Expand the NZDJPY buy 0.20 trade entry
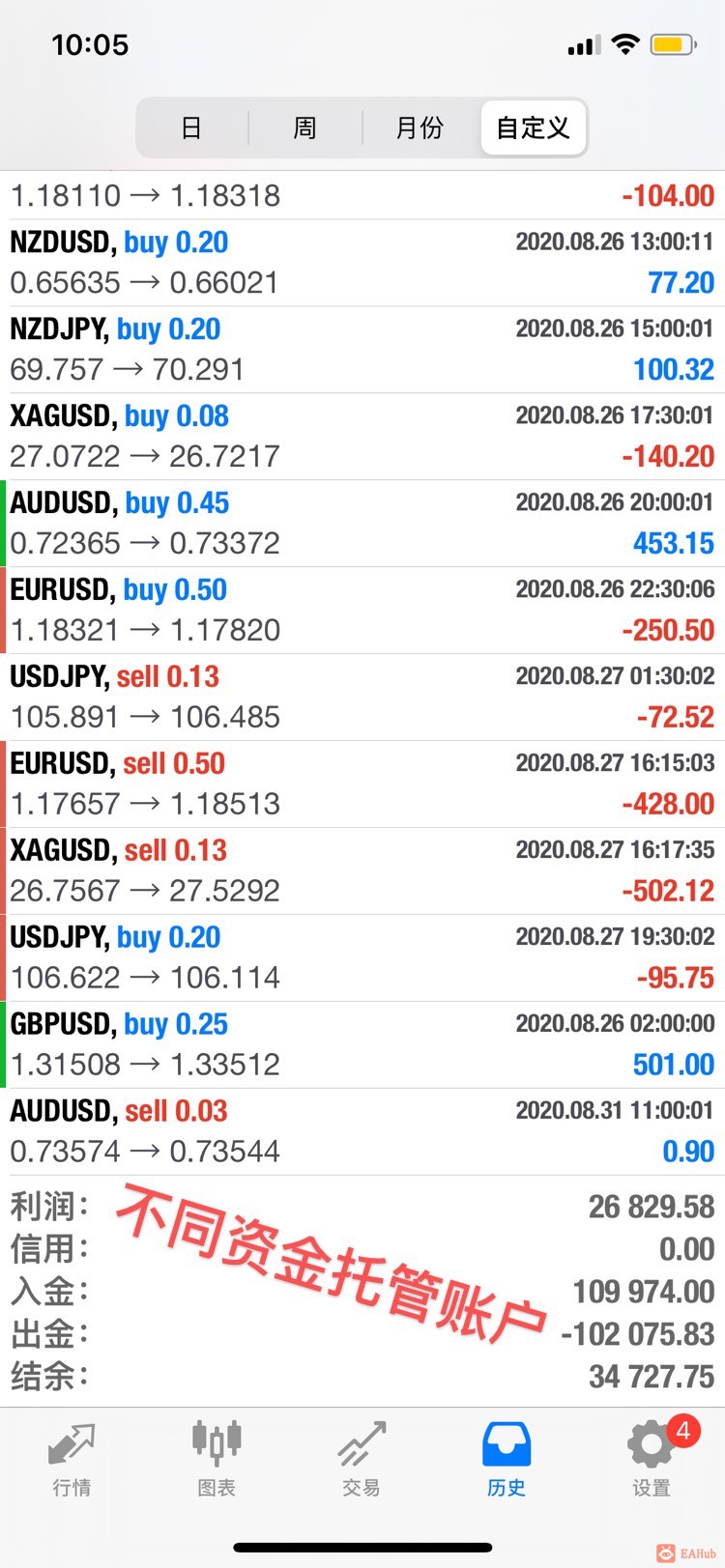Screen dimensions: 725x1568 point(362,350)
